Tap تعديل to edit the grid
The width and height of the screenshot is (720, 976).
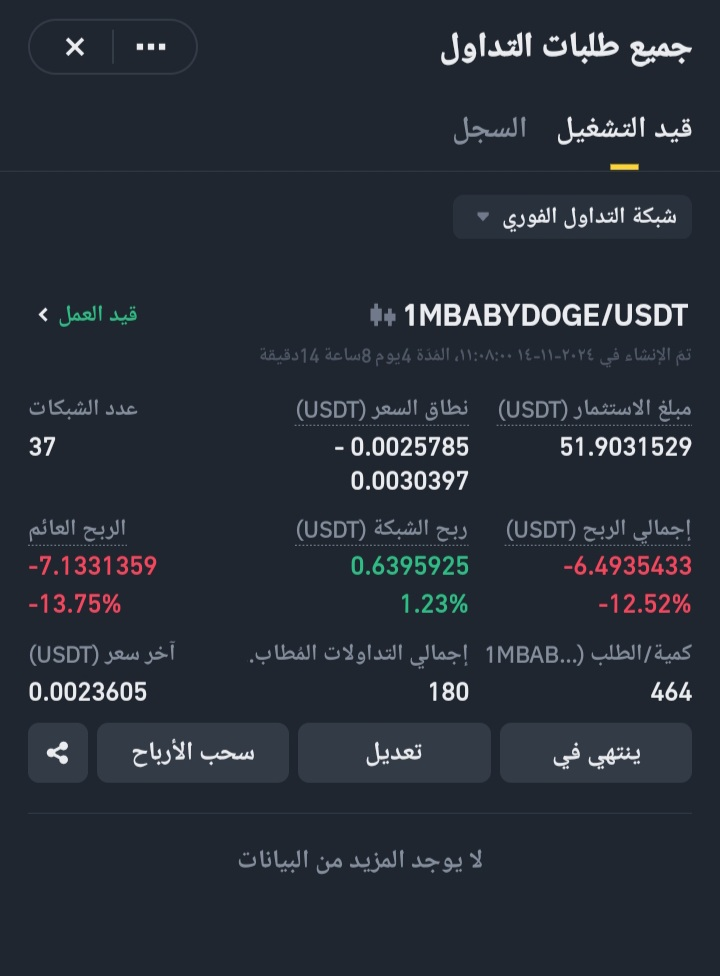click(394, 753)
